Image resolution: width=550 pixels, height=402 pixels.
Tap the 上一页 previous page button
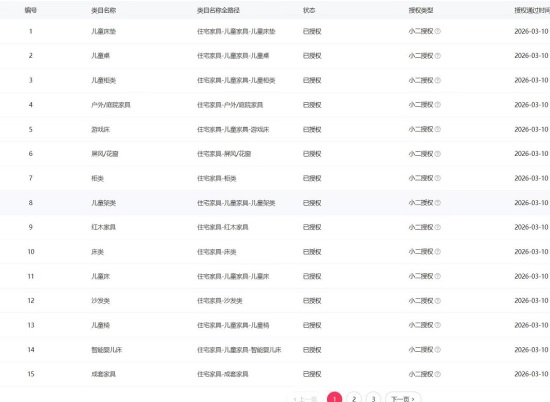[304, 398]
